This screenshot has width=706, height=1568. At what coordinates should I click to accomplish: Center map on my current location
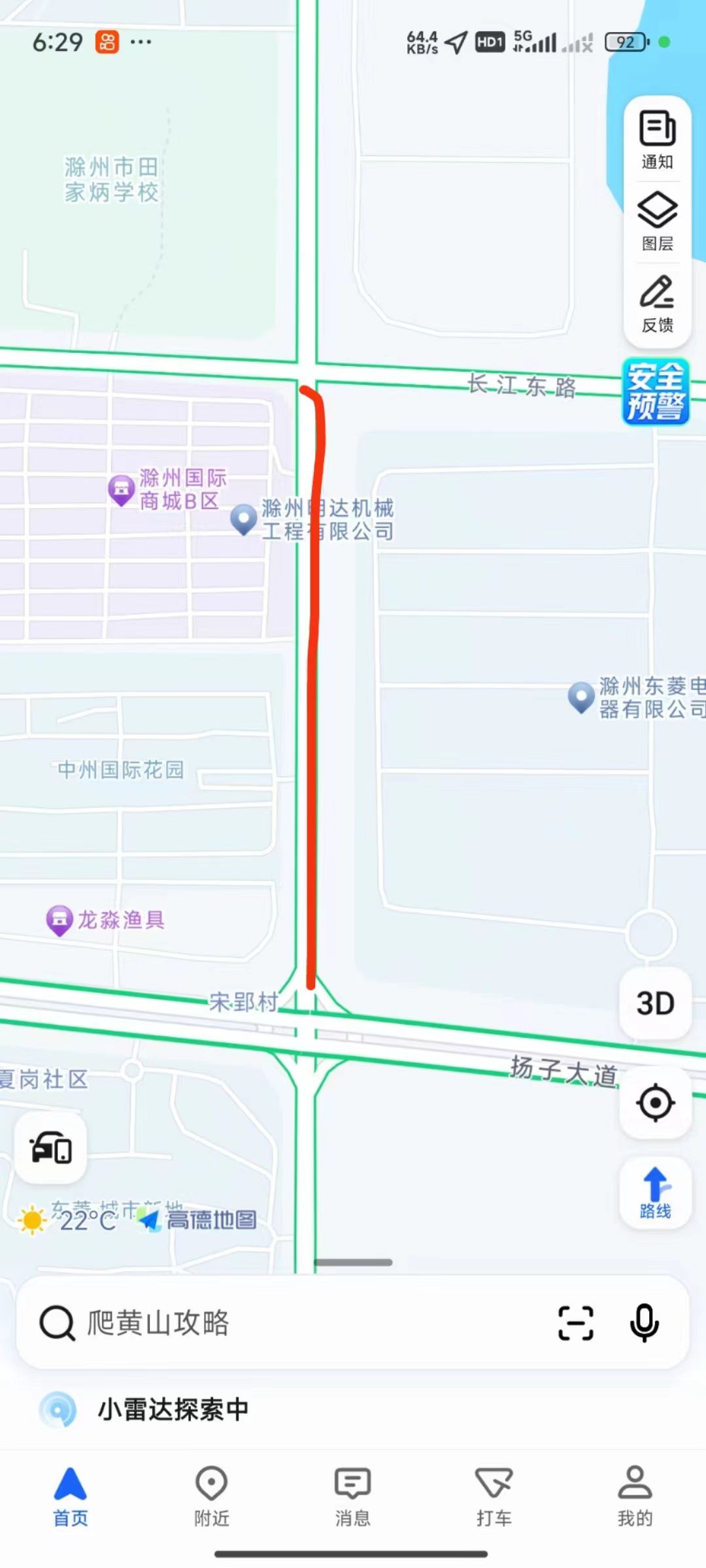click(655, 1103)
